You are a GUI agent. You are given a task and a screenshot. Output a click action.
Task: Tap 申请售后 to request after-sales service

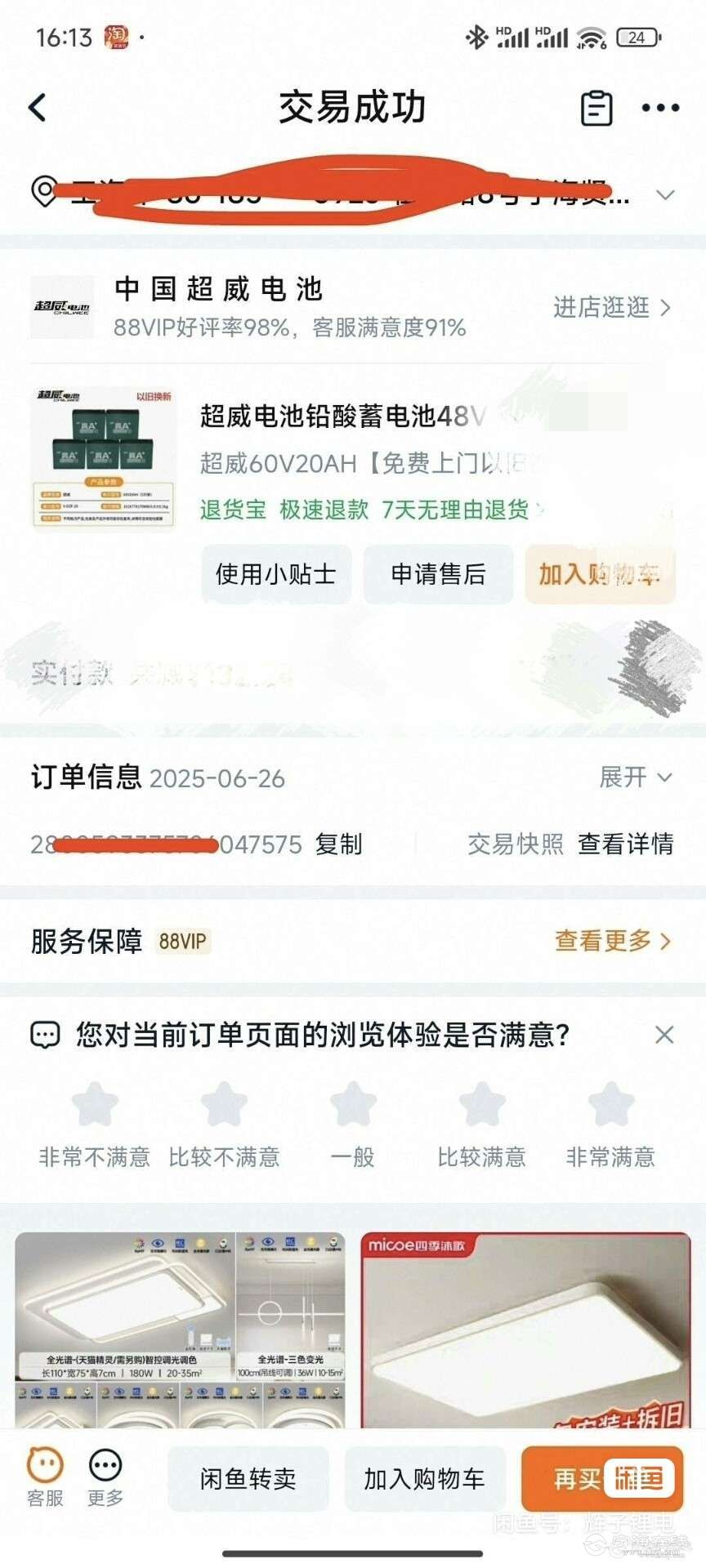438,574
